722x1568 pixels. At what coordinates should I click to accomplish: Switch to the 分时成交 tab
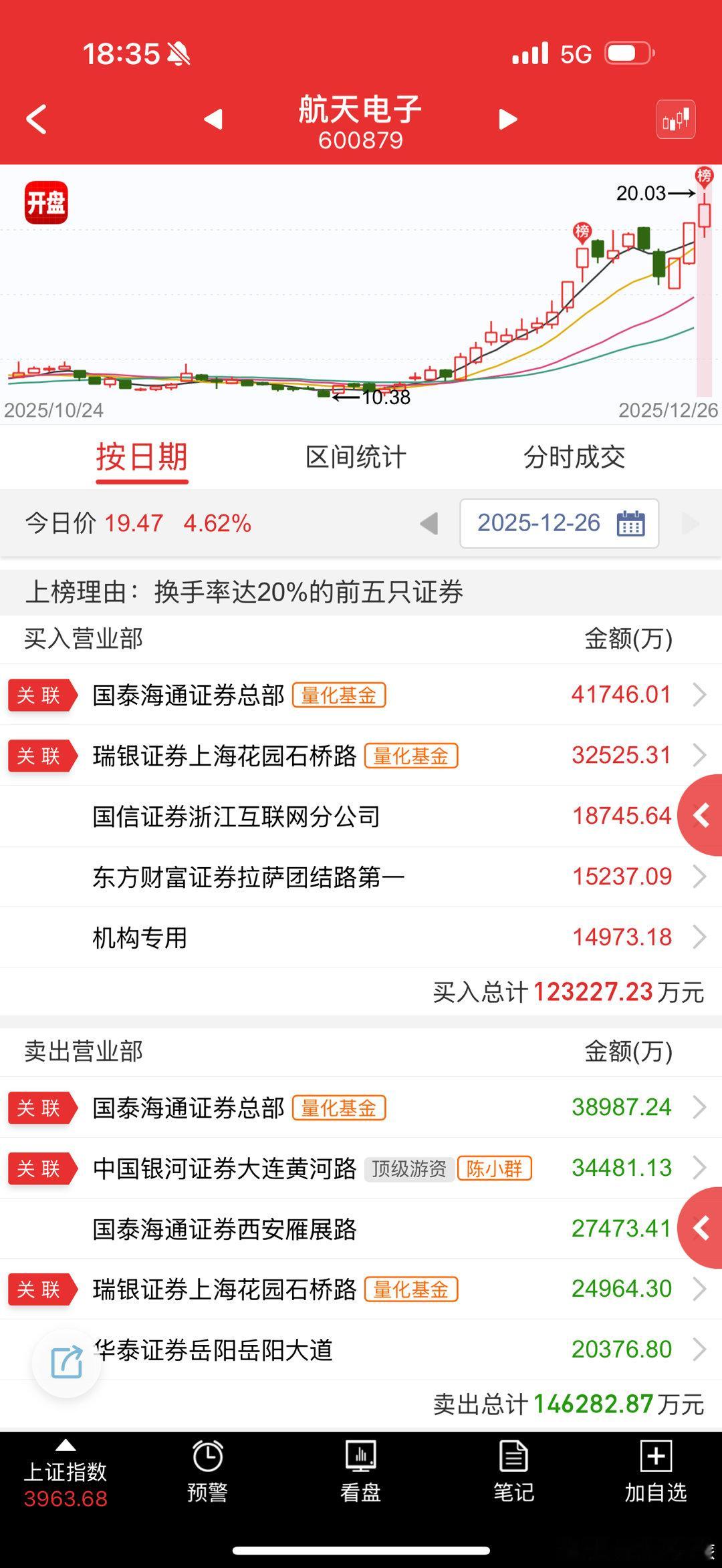576,457
